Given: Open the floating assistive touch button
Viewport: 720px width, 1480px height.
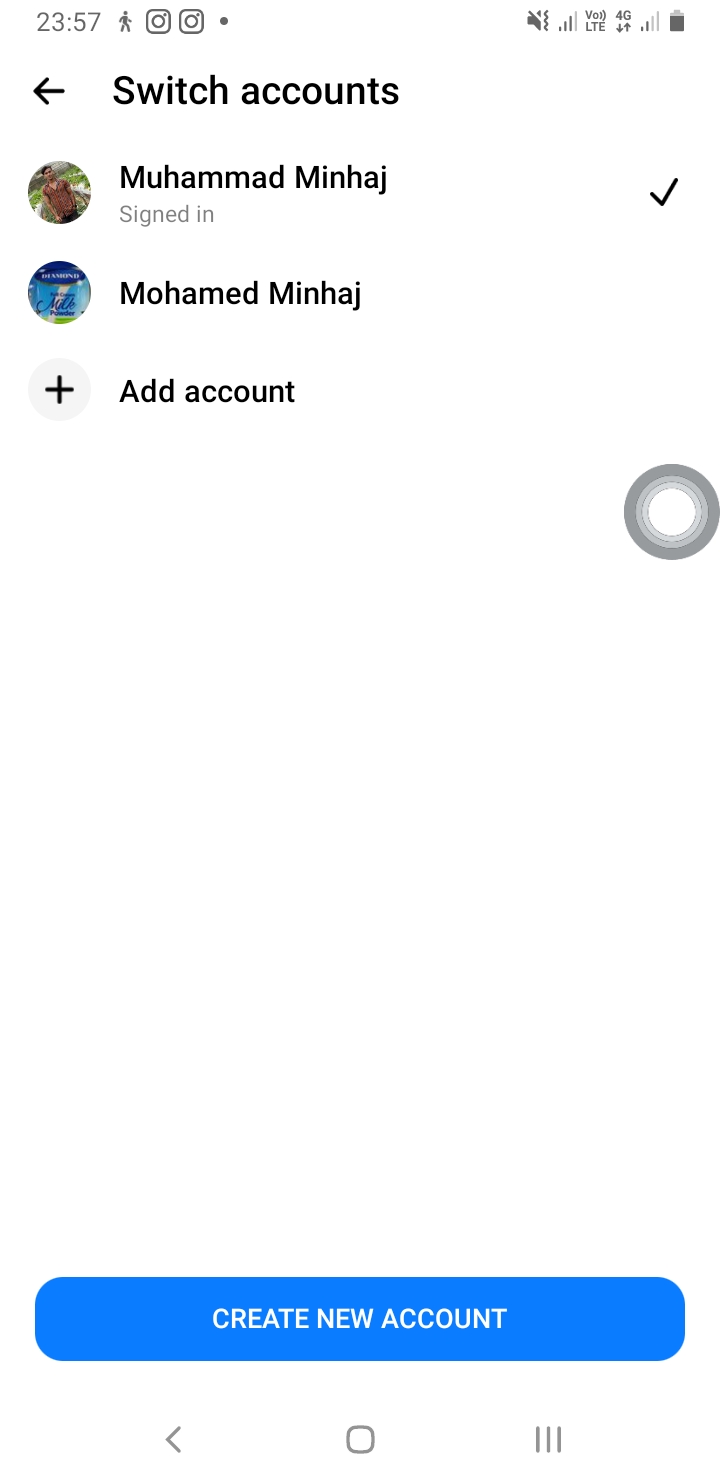Looking at the screenshot, I should 671,512.
